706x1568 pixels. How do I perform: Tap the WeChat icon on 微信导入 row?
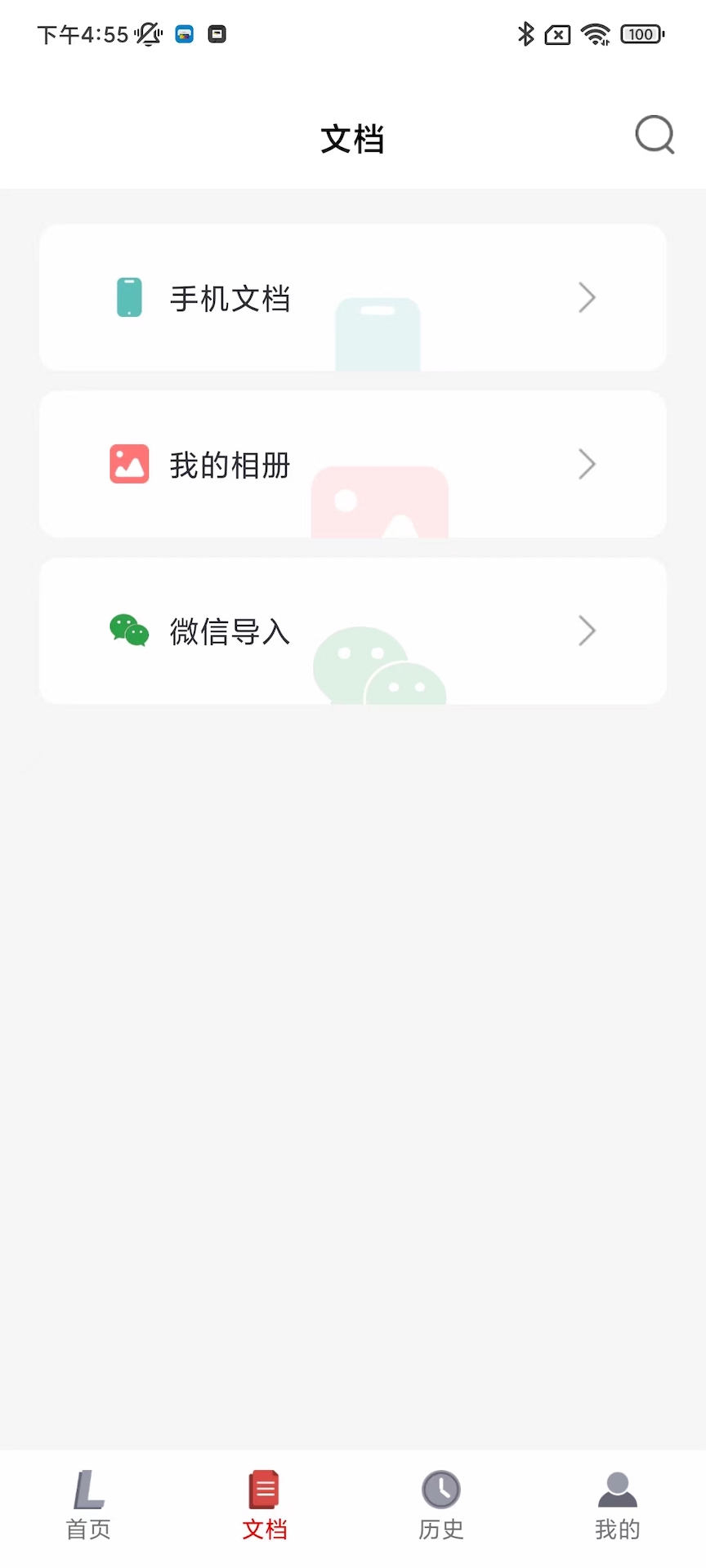click(x=128, y=630)
